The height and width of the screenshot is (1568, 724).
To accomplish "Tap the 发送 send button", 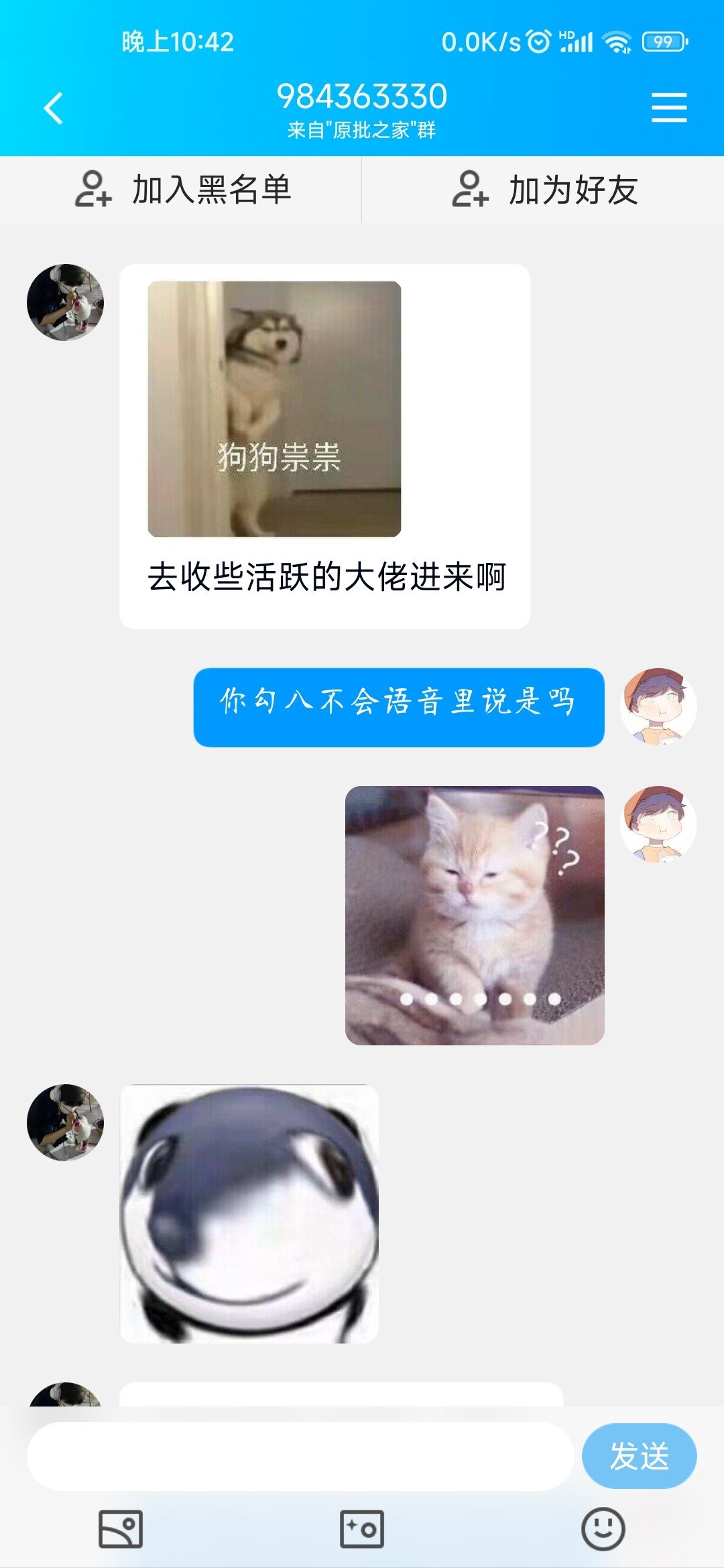I will (x=639, y=1456).
